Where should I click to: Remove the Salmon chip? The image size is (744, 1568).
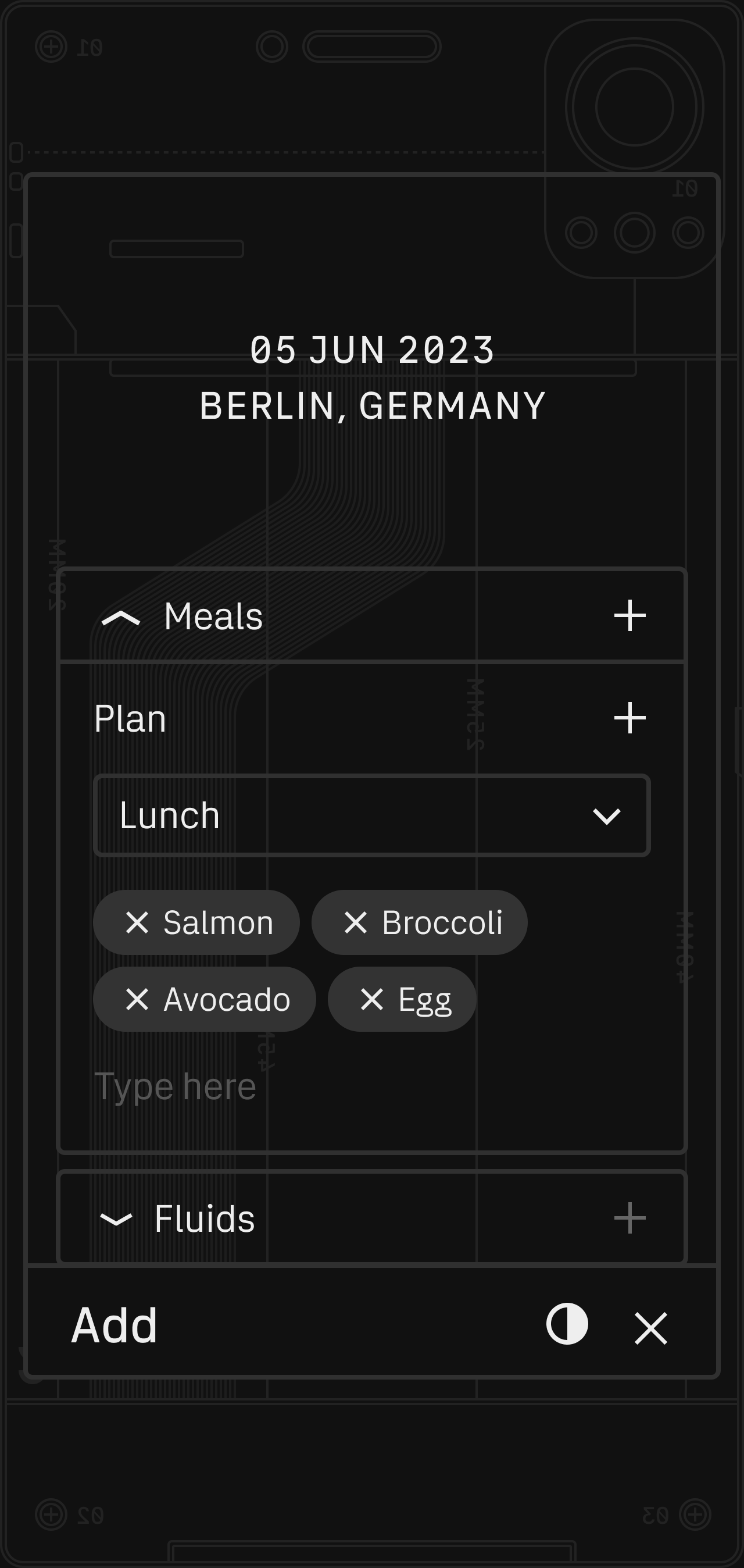pos(138,922)
